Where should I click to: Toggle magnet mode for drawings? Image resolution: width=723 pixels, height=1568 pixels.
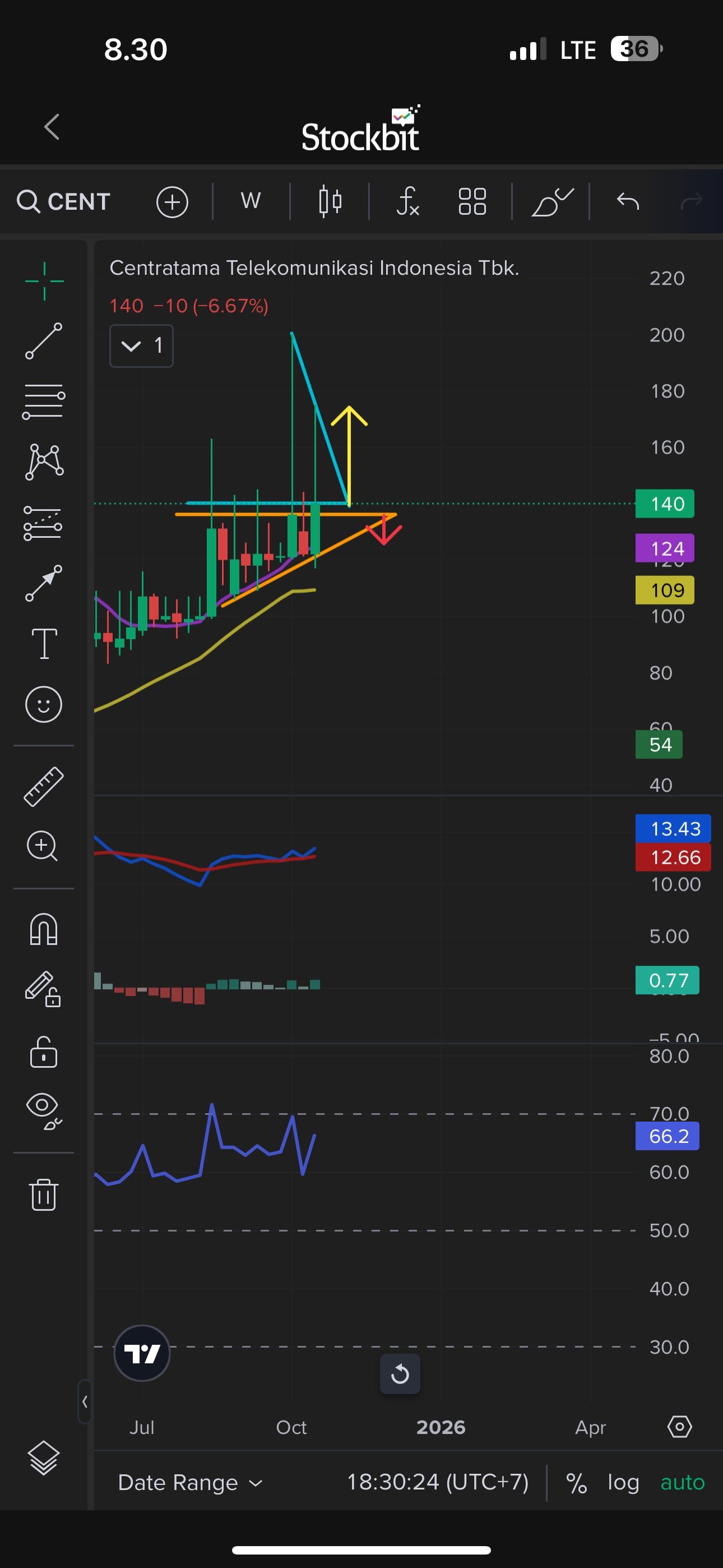[x=44, y=929]
